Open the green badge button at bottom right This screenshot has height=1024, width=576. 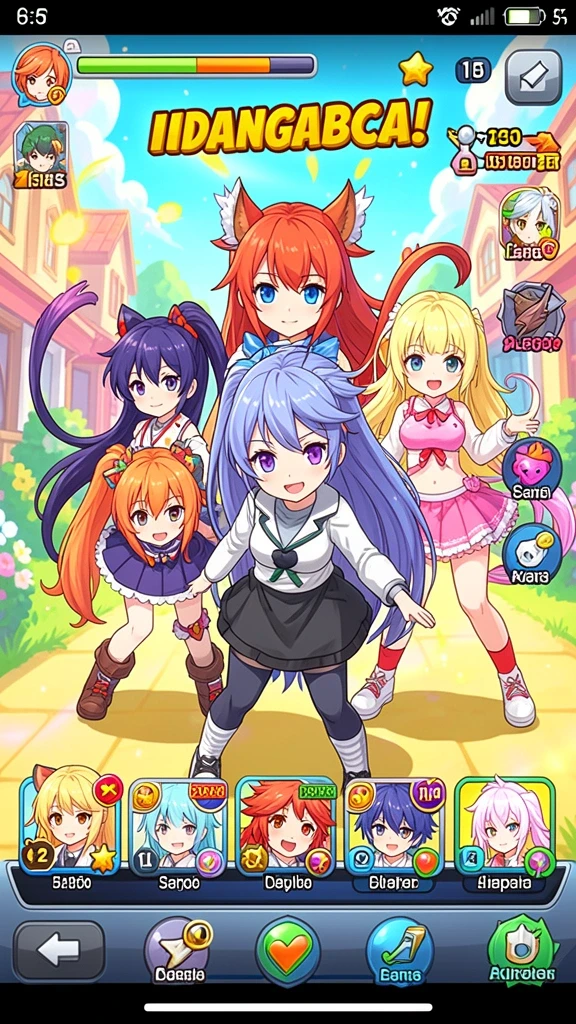pos(521,950)
